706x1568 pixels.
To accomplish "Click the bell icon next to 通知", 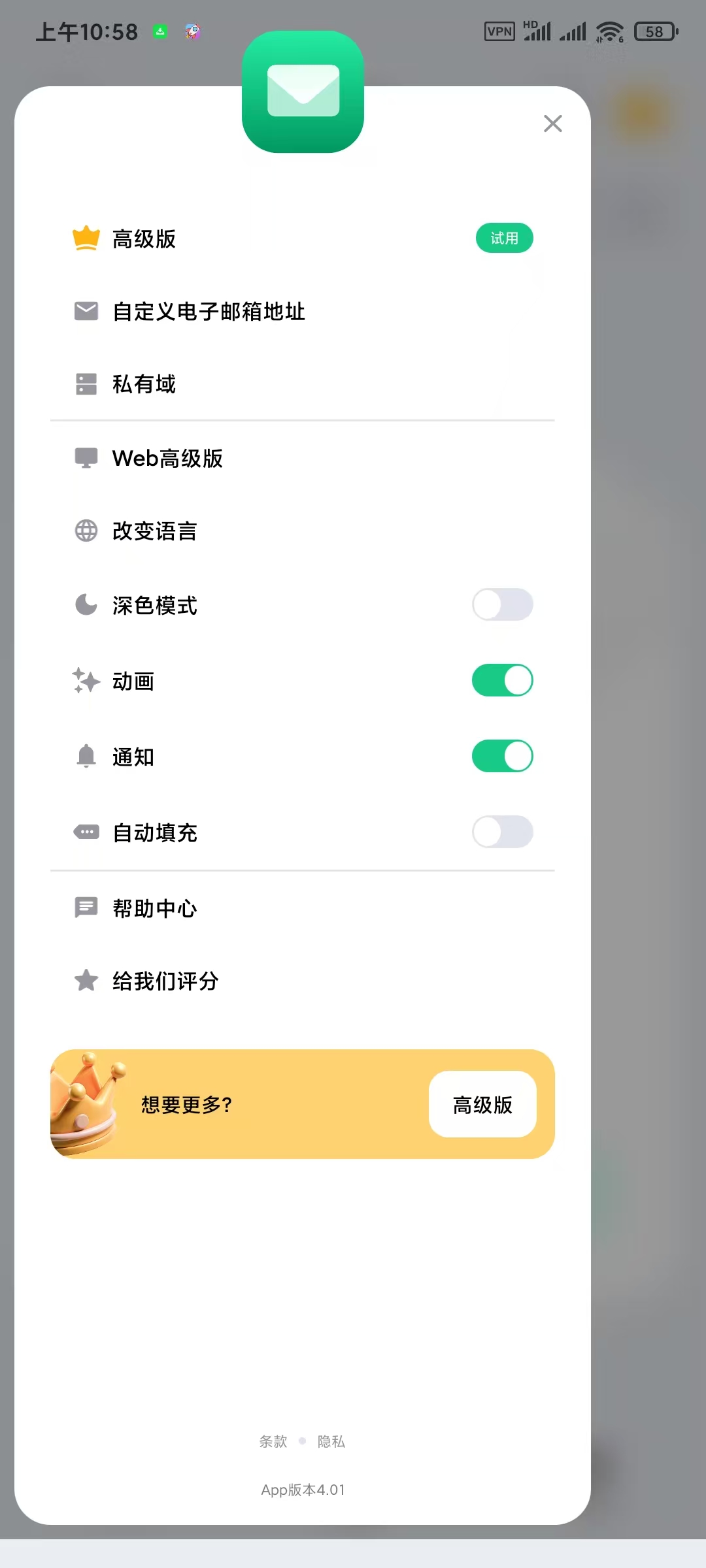I will coord(86,756).
